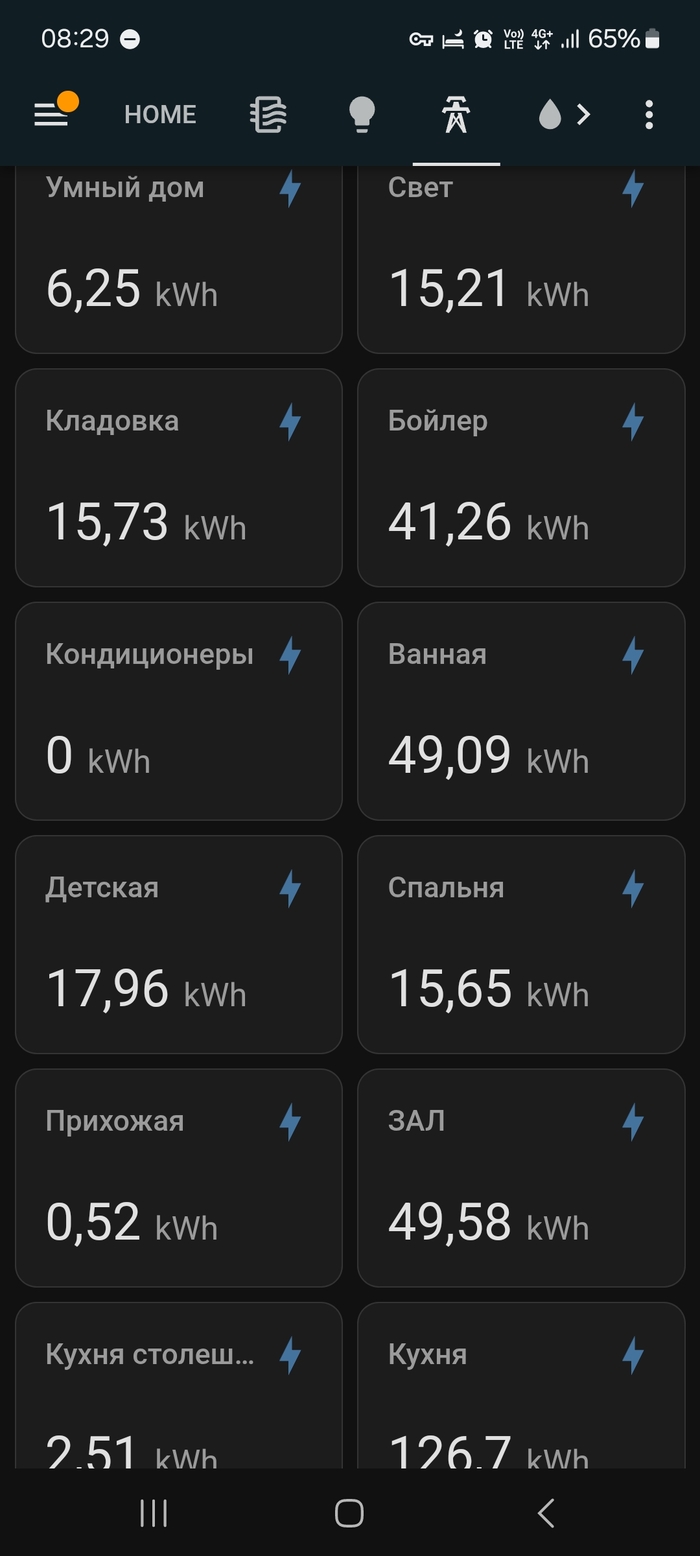Switch to the light bulb tab

pos(361,115)
